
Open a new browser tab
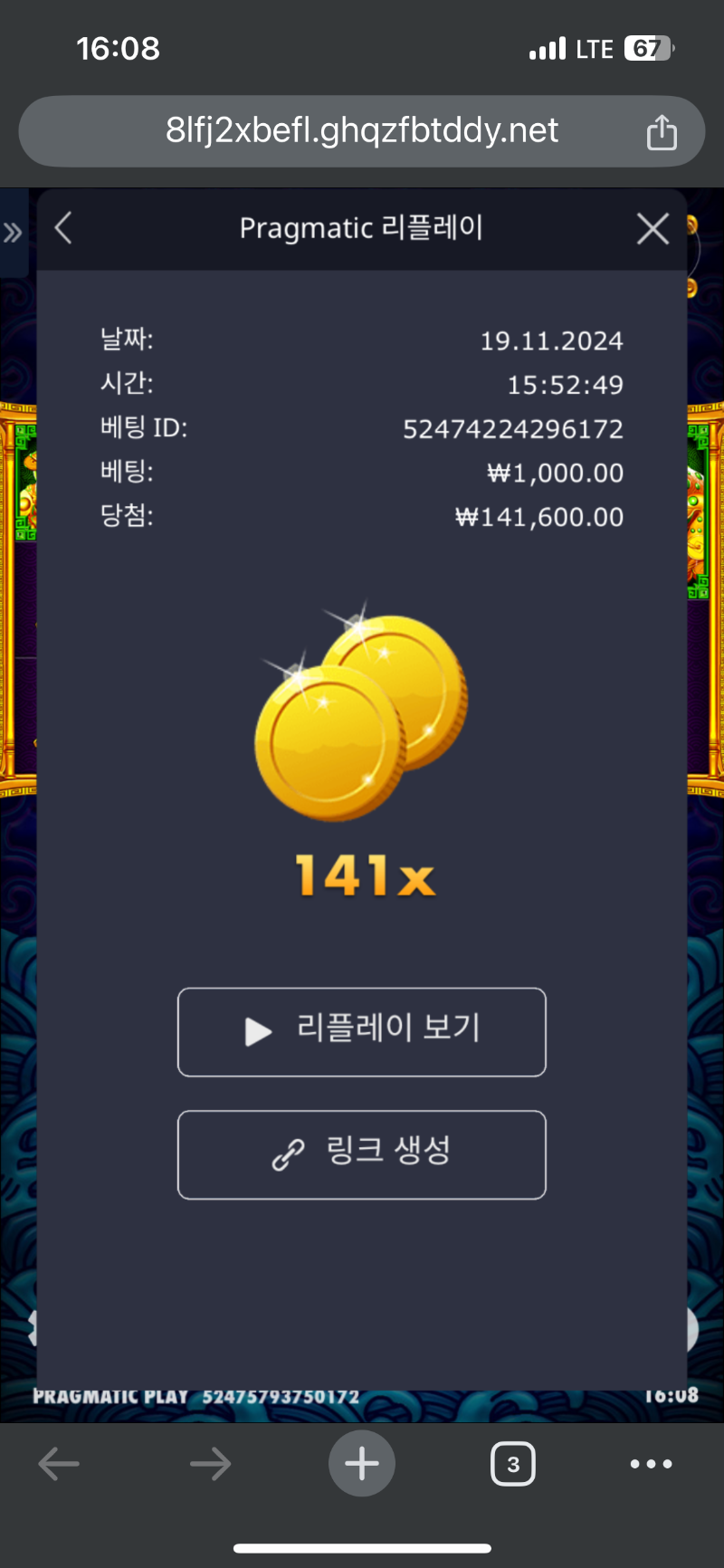(362, 1464)
